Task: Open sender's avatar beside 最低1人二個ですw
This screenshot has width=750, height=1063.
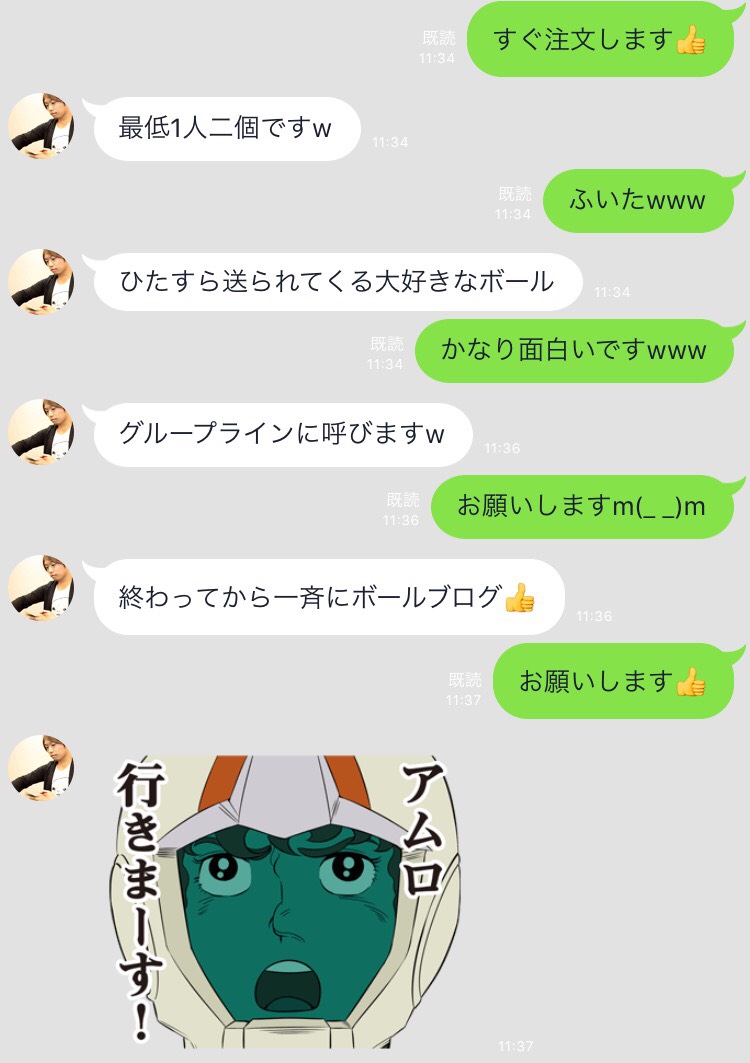Action: [41, 126]
